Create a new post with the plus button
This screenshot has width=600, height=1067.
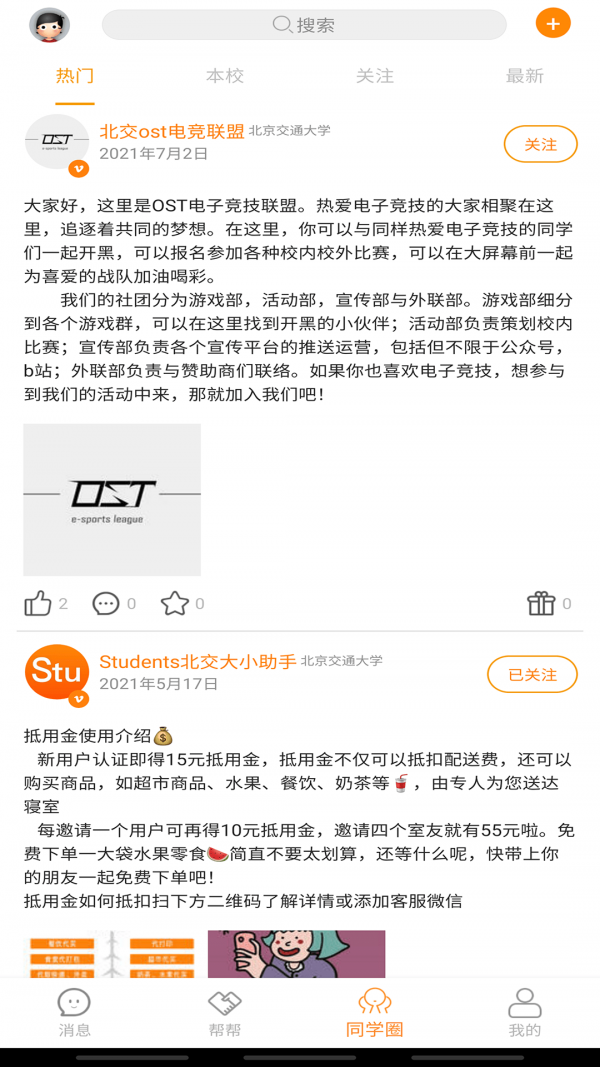click(x=553, y=23)
